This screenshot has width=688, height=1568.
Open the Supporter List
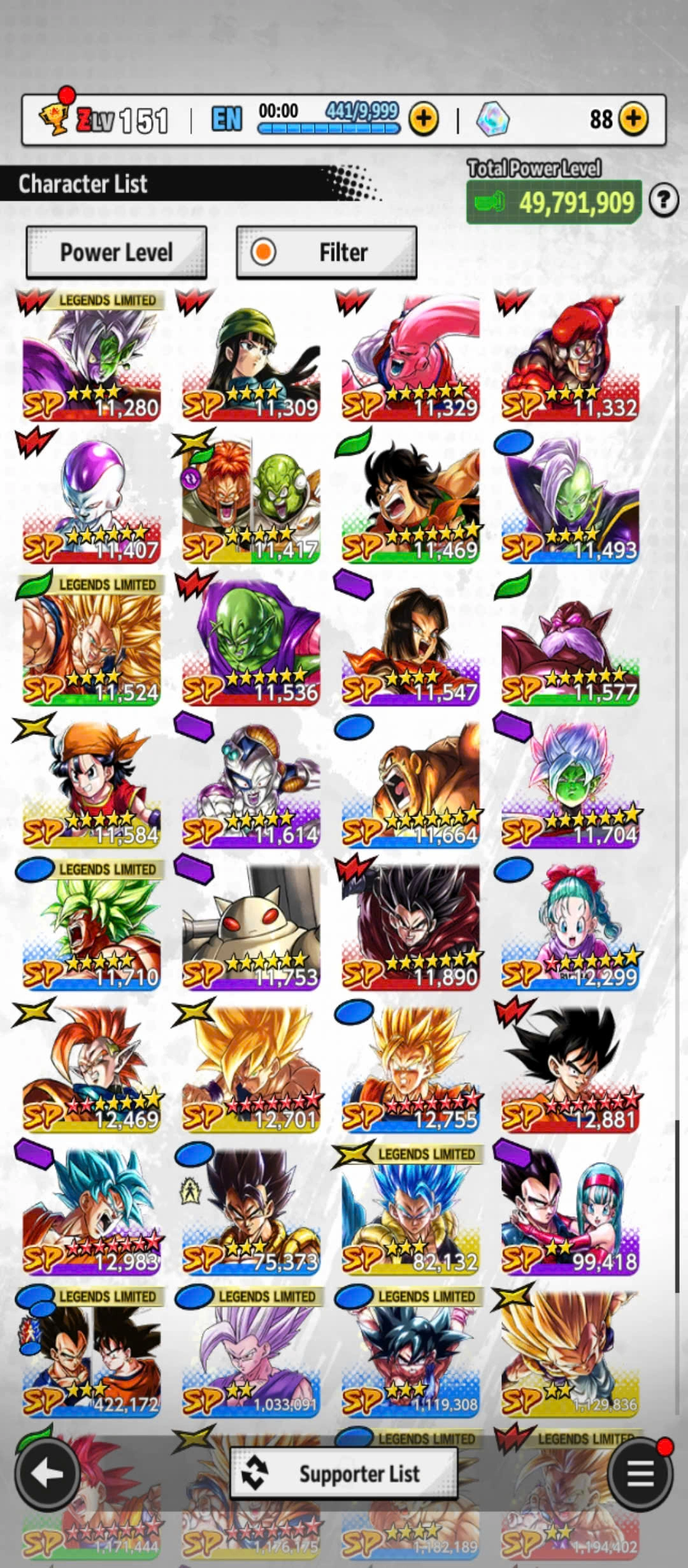343,1474
